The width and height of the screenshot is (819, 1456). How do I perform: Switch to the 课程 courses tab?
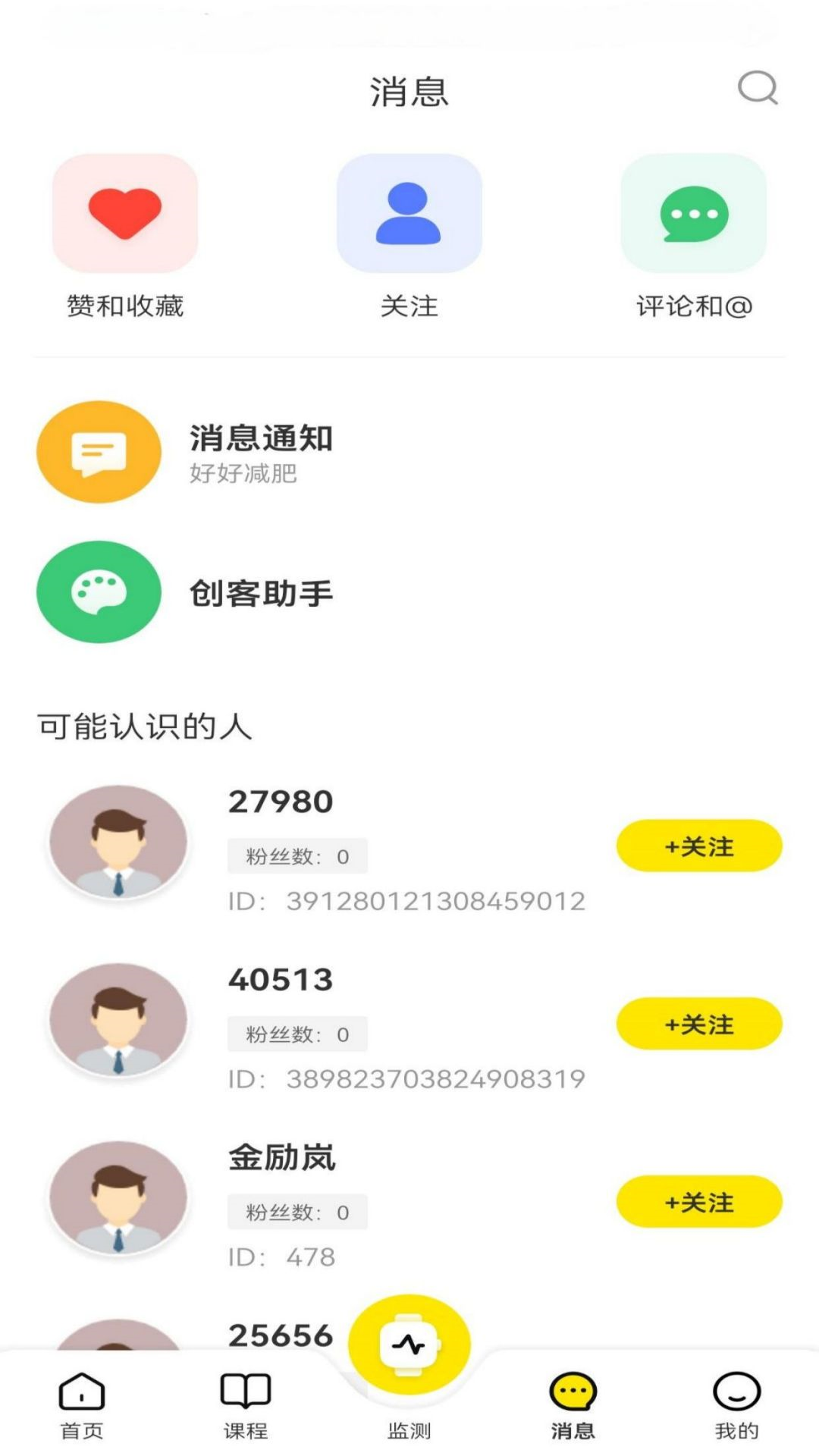[x=245, y=1404]
